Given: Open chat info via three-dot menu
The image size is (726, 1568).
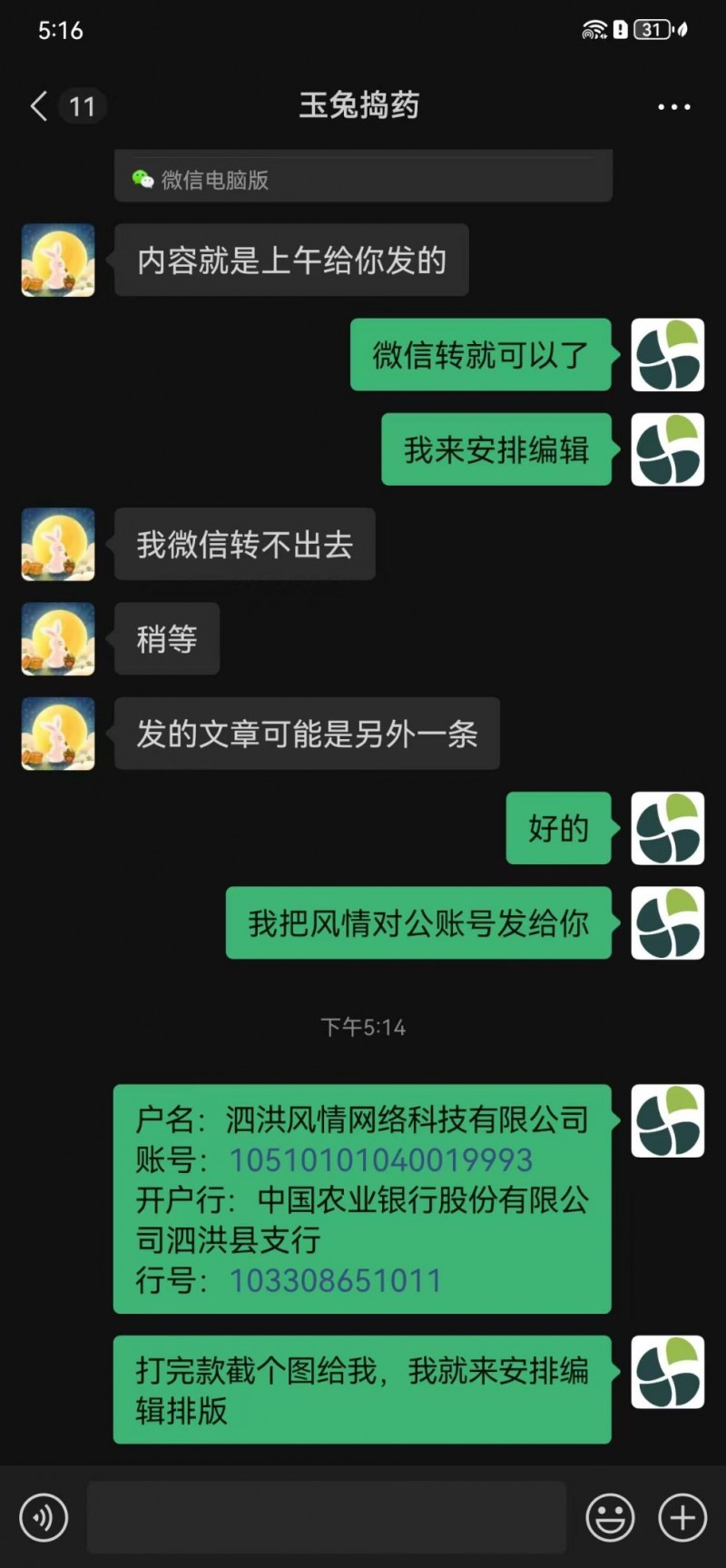Looking at the screenshot, I should point(673,107).
